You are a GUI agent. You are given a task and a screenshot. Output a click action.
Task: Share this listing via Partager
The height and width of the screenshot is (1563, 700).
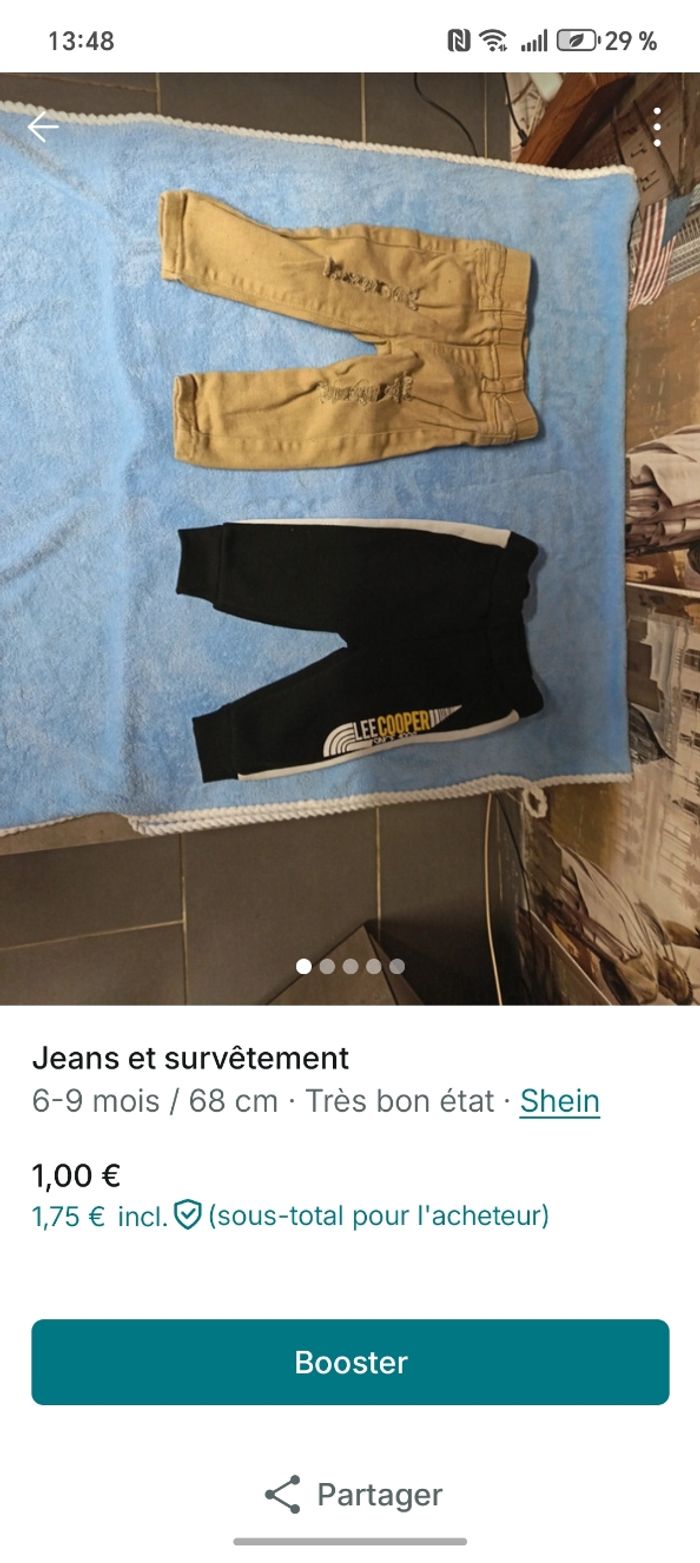point(352,1495)
